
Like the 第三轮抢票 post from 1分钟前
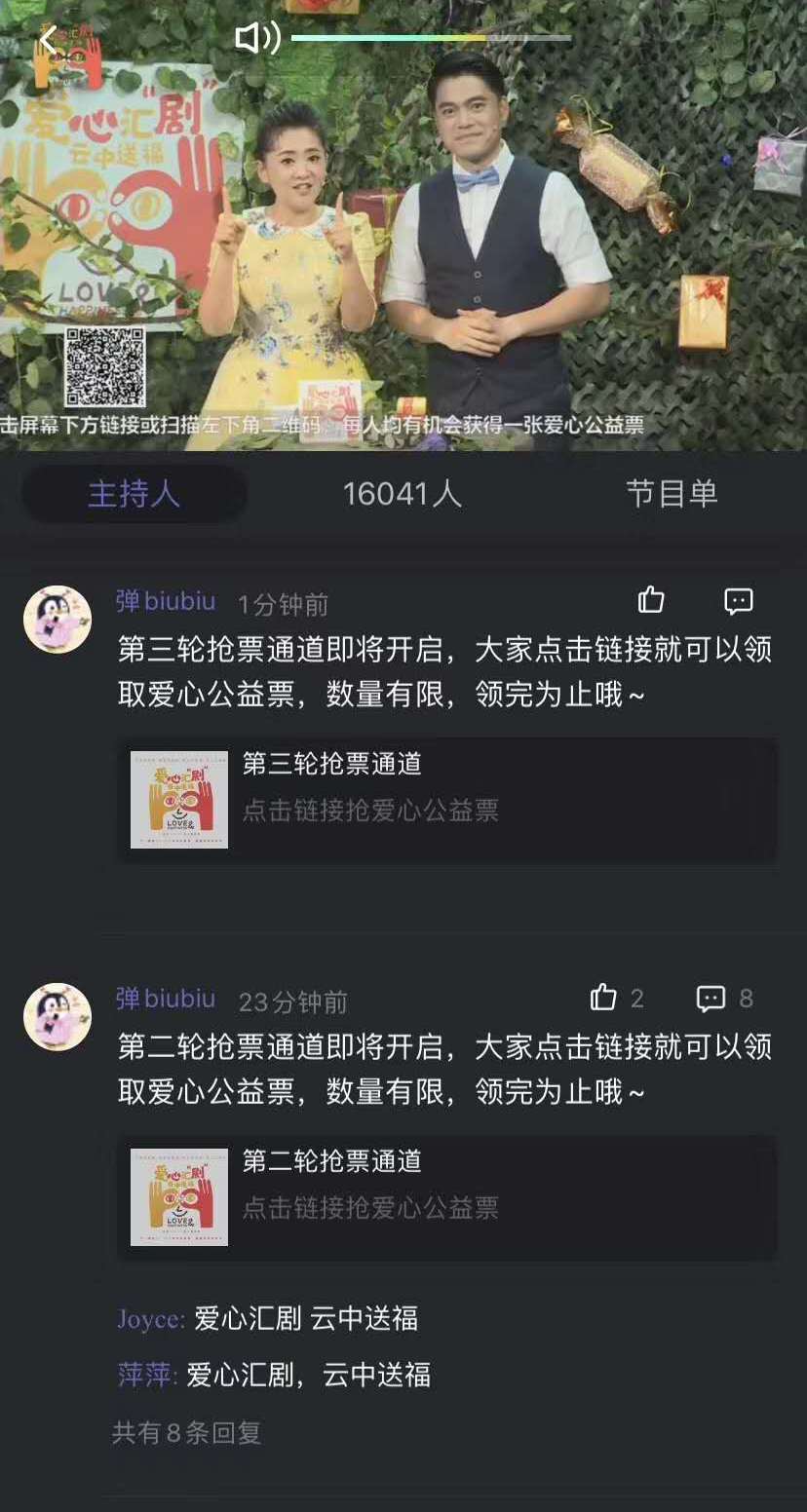point(651,601)
